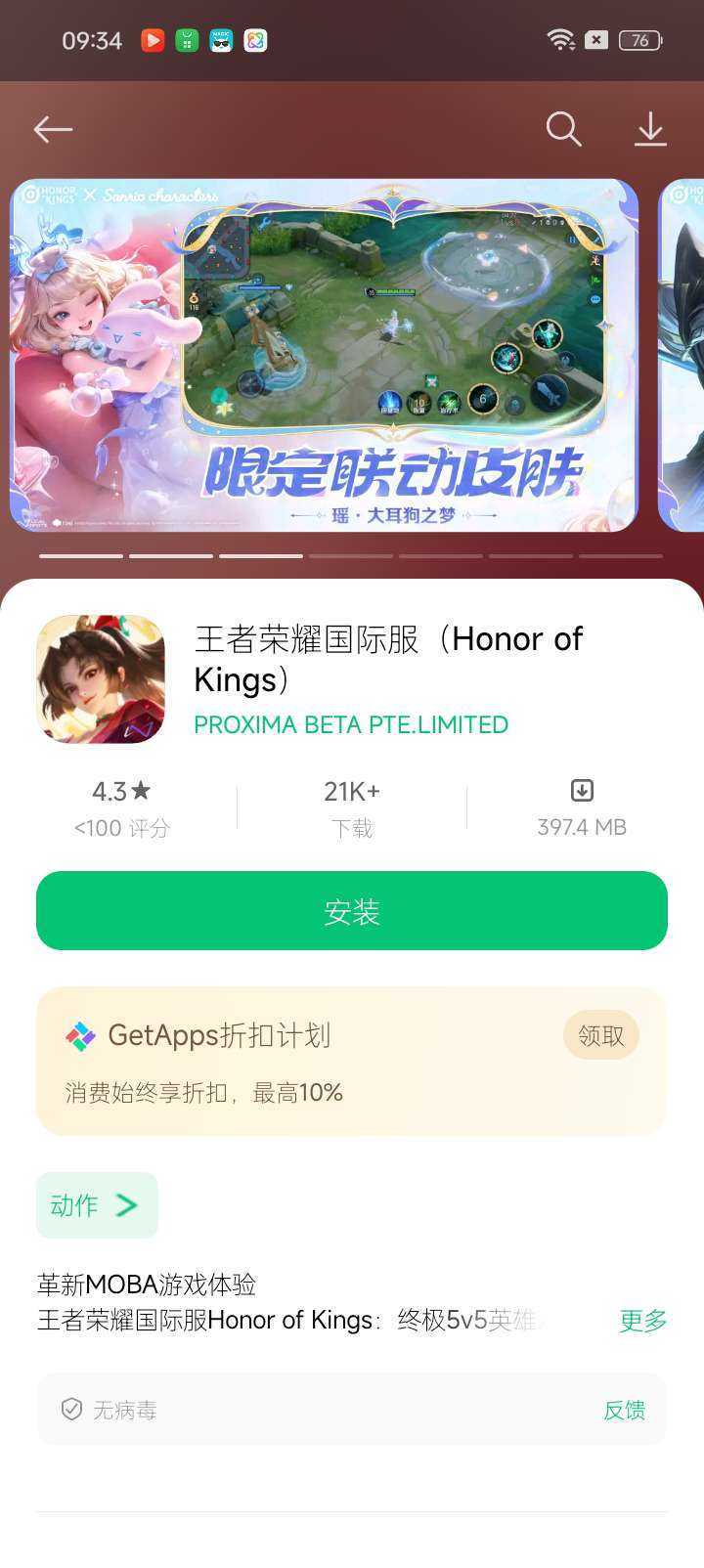Open developer PROXIMA BETA PTE.LIMITED page
The width and height of the screenshot is (704, 1568).
click(351, 725)
